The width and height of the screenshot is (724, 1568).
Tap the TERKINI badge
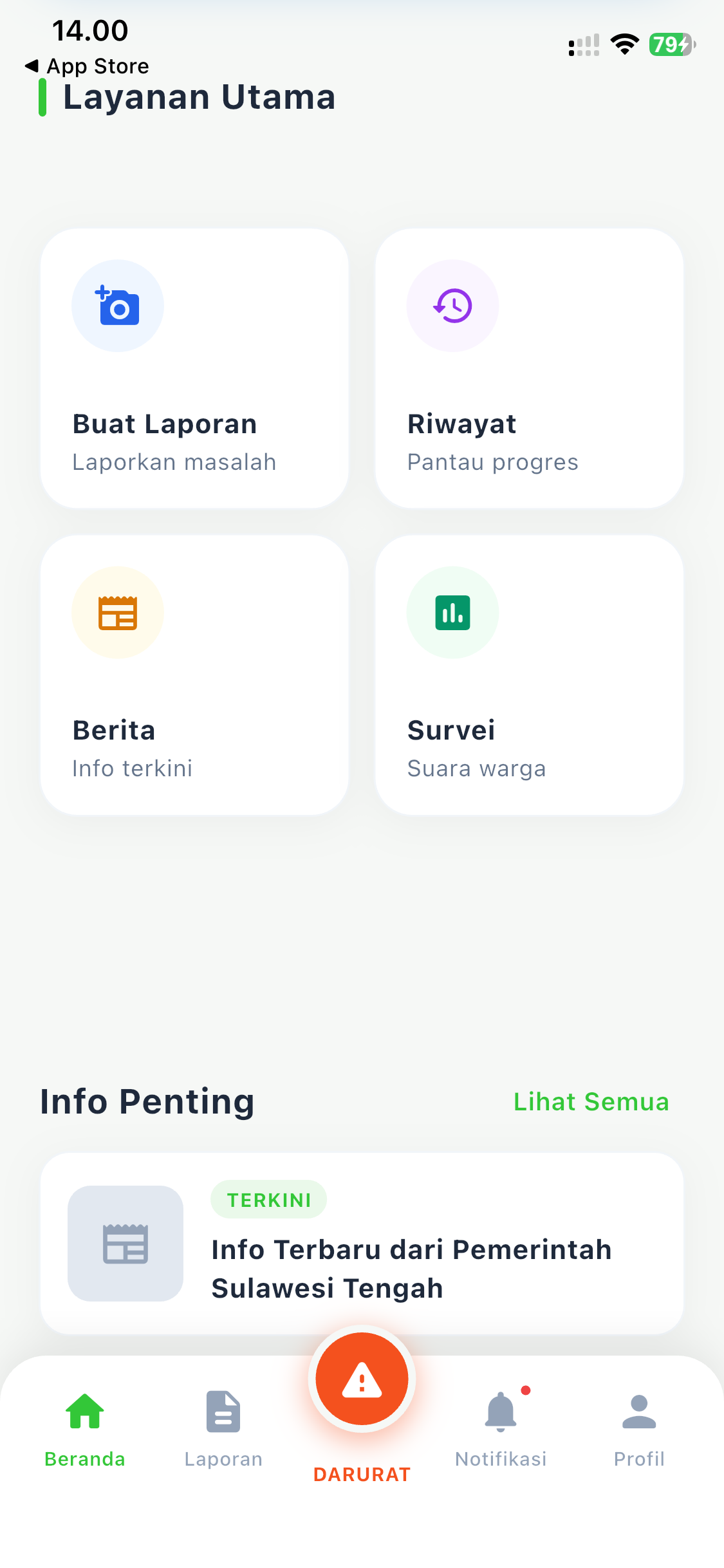point(268,1199)
